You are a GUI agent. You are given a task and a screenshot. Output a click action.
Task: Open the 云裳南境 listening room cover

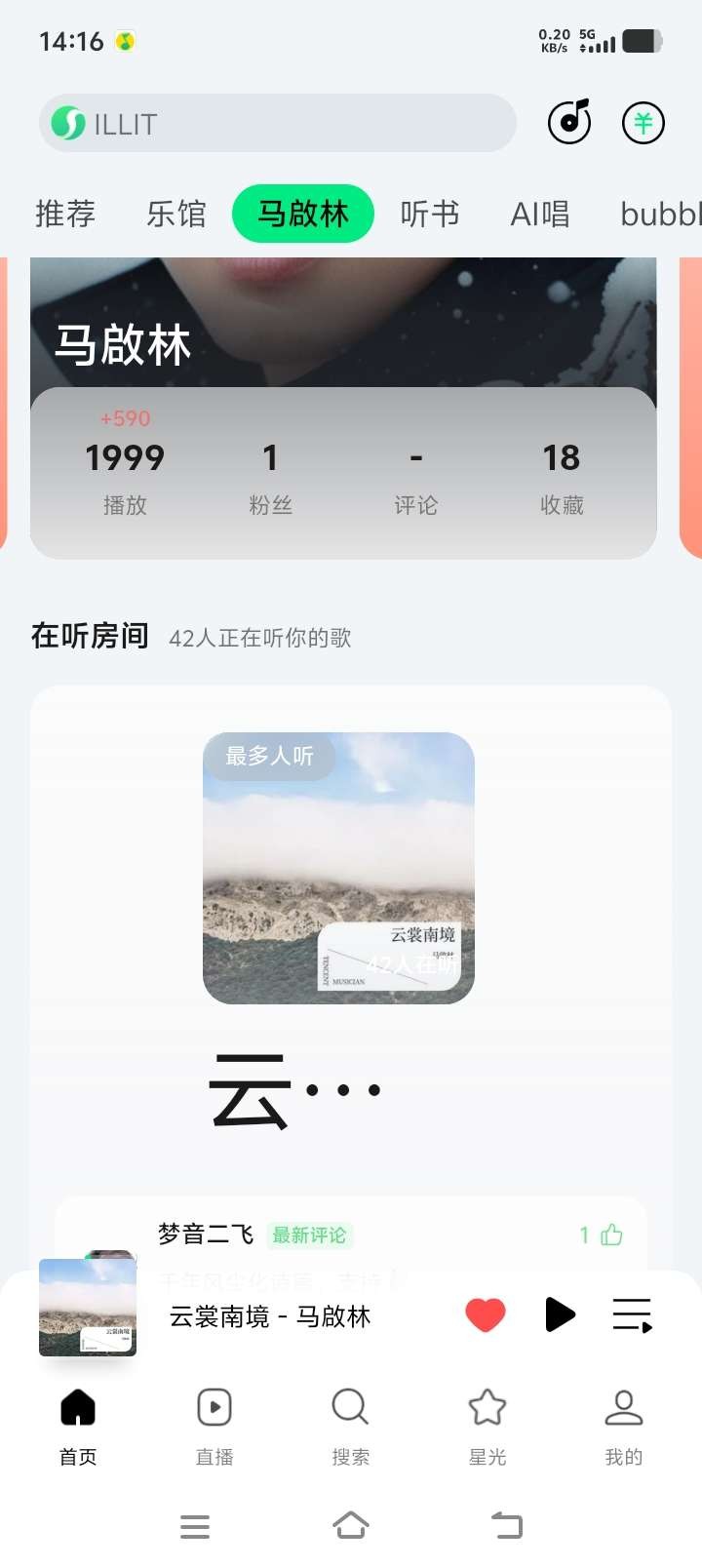point(338,868)
